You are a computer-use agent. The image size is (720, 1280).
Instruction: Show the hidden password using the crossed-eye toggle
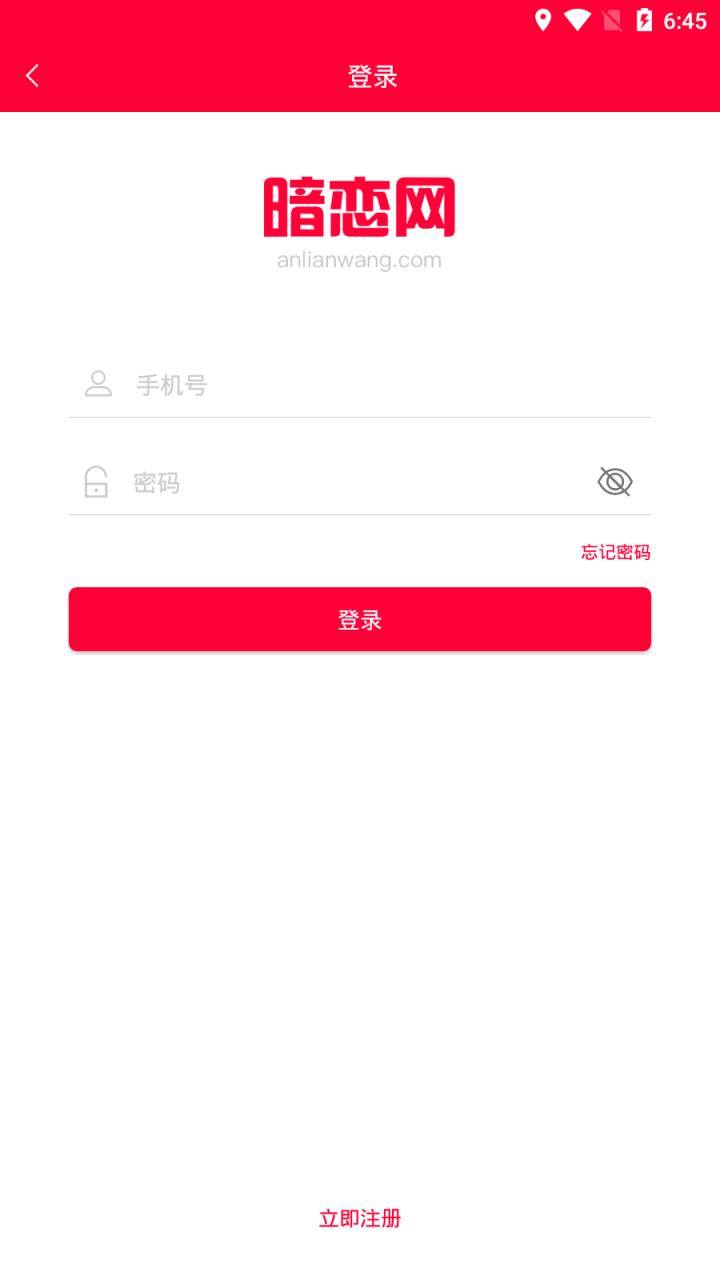coord(614,481)
